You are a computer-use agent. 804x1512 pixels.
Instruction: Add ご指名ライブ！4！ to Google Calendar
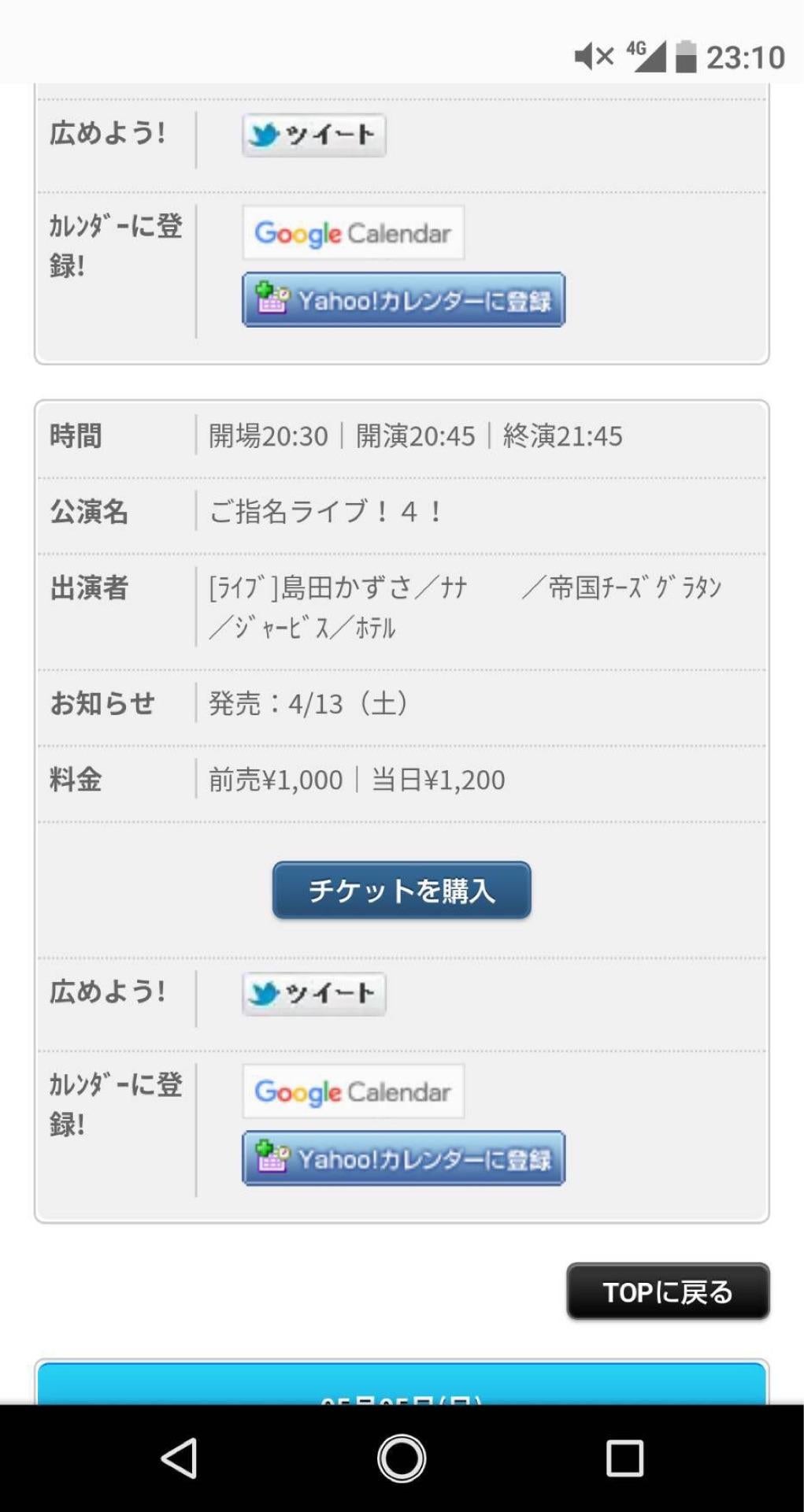point(353,1091)
